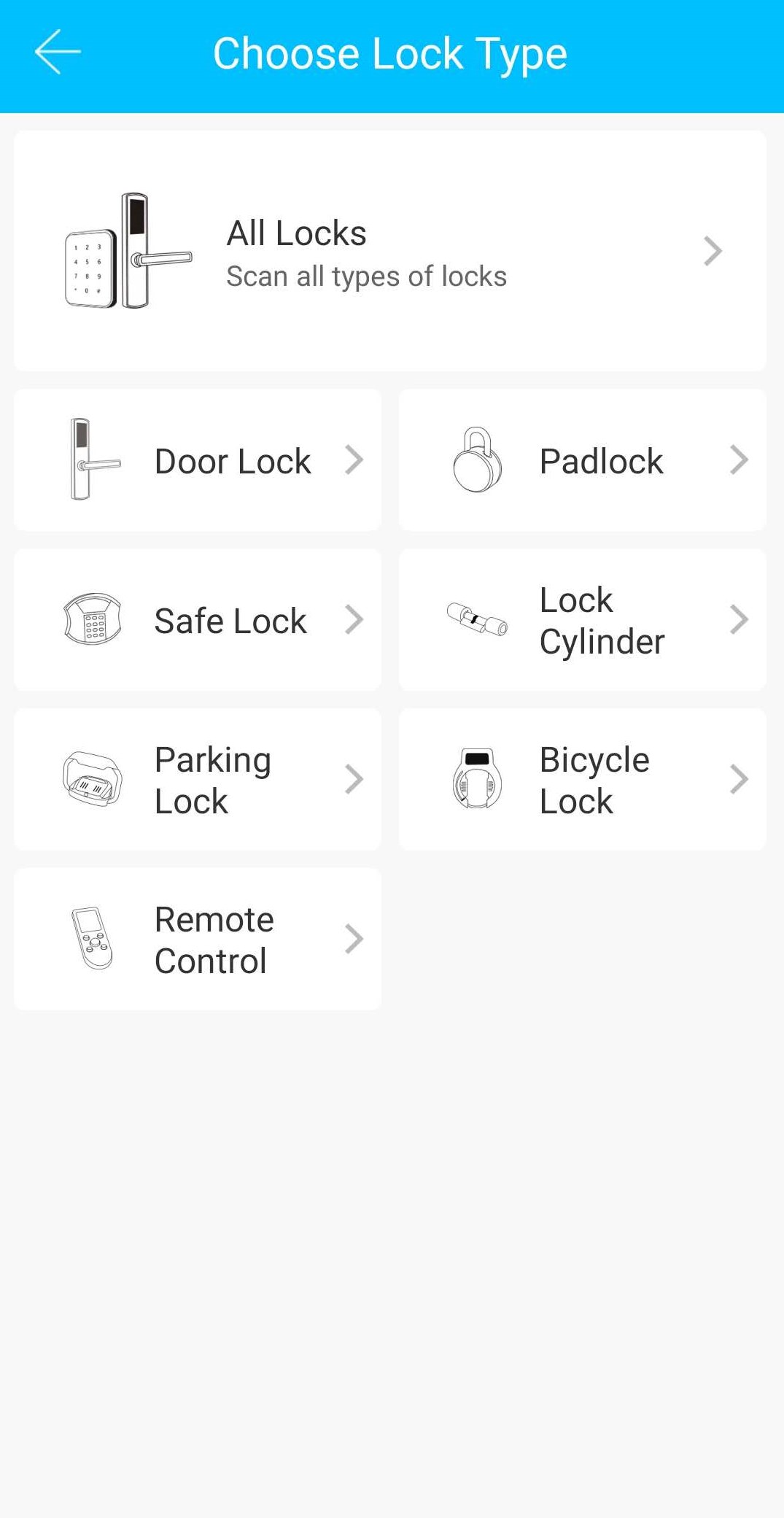Pick the Safe Lock option
The image size is (784, 1518).
pyautogui.click(x=197, y=620)
